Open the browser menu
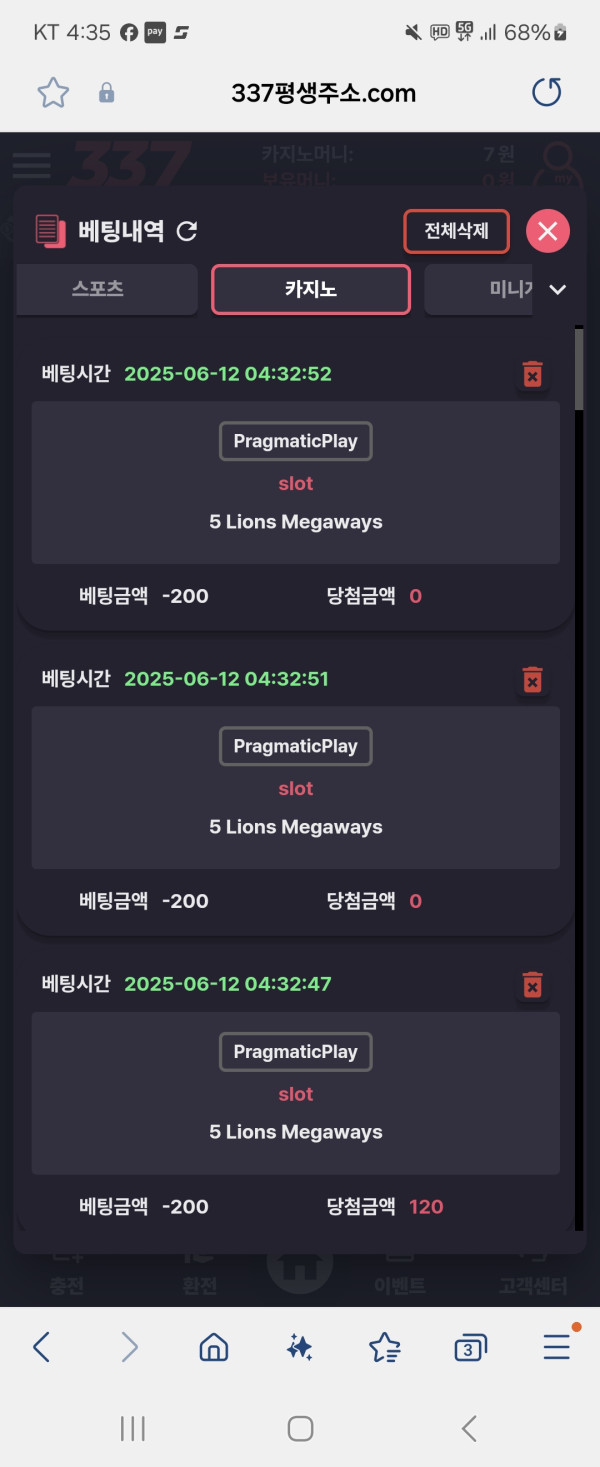This screenshot has height=1467, width=600. (556, 1348)
